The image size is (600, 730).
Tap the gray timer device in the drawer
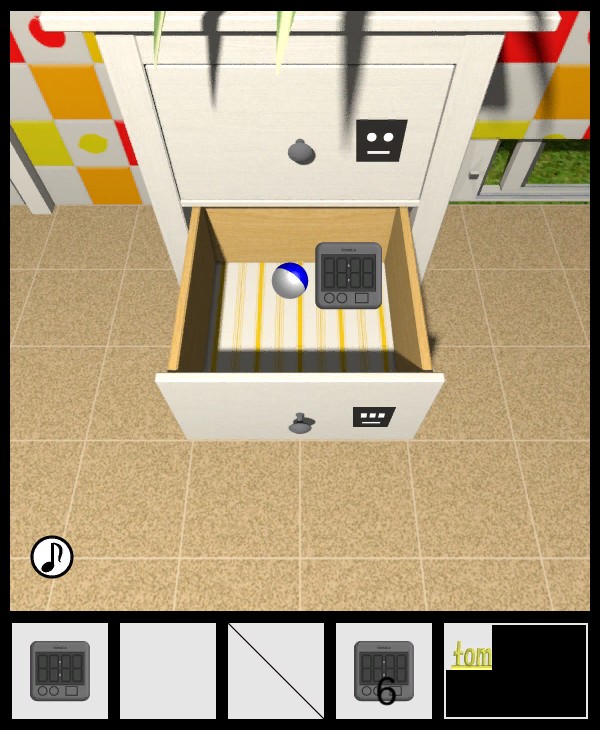tap(348, 275)
